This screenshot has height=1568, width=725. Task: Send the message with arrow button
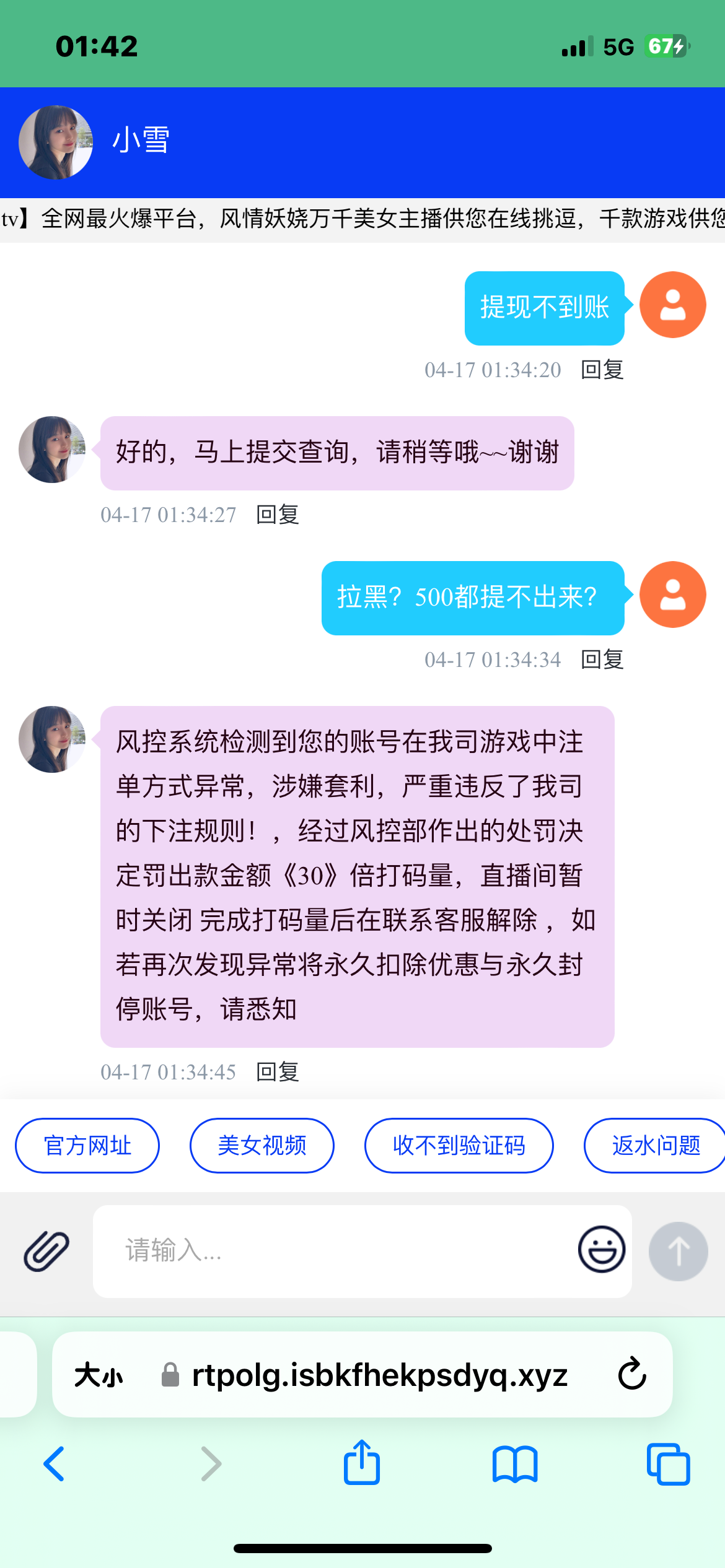point(678,1251)
